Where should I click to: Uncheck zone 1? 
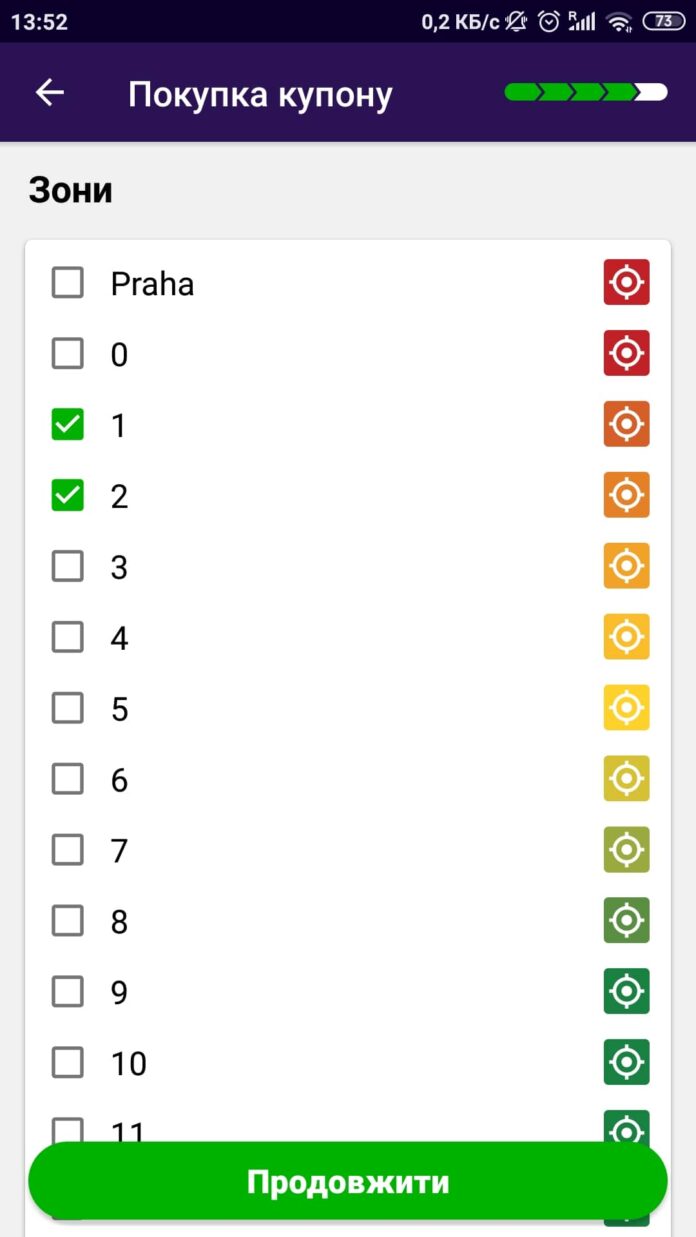pyautogui.click(x=68, y=425)
